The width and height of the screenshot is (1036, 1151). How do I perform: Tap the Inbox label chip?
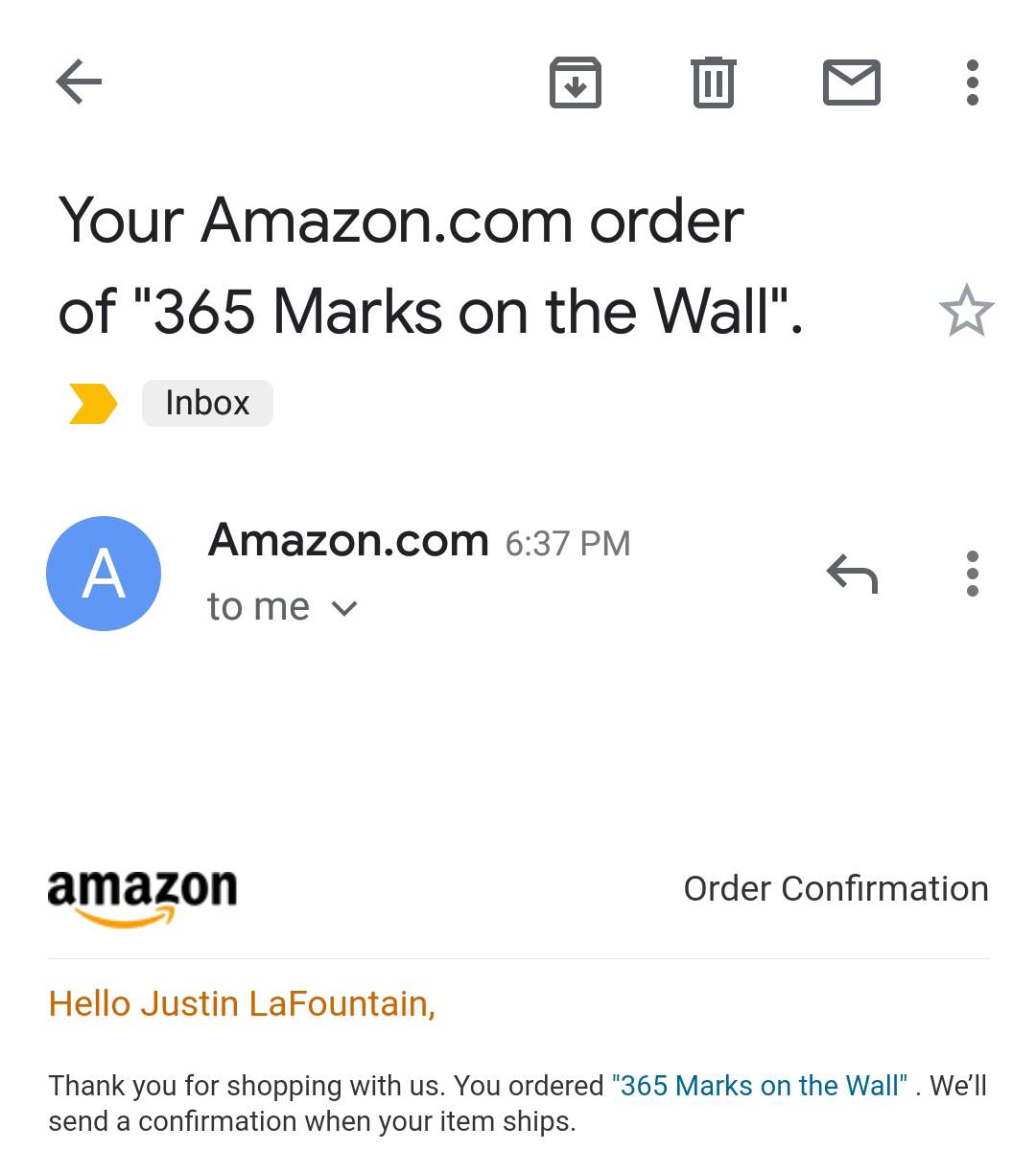tap(207, 403)
